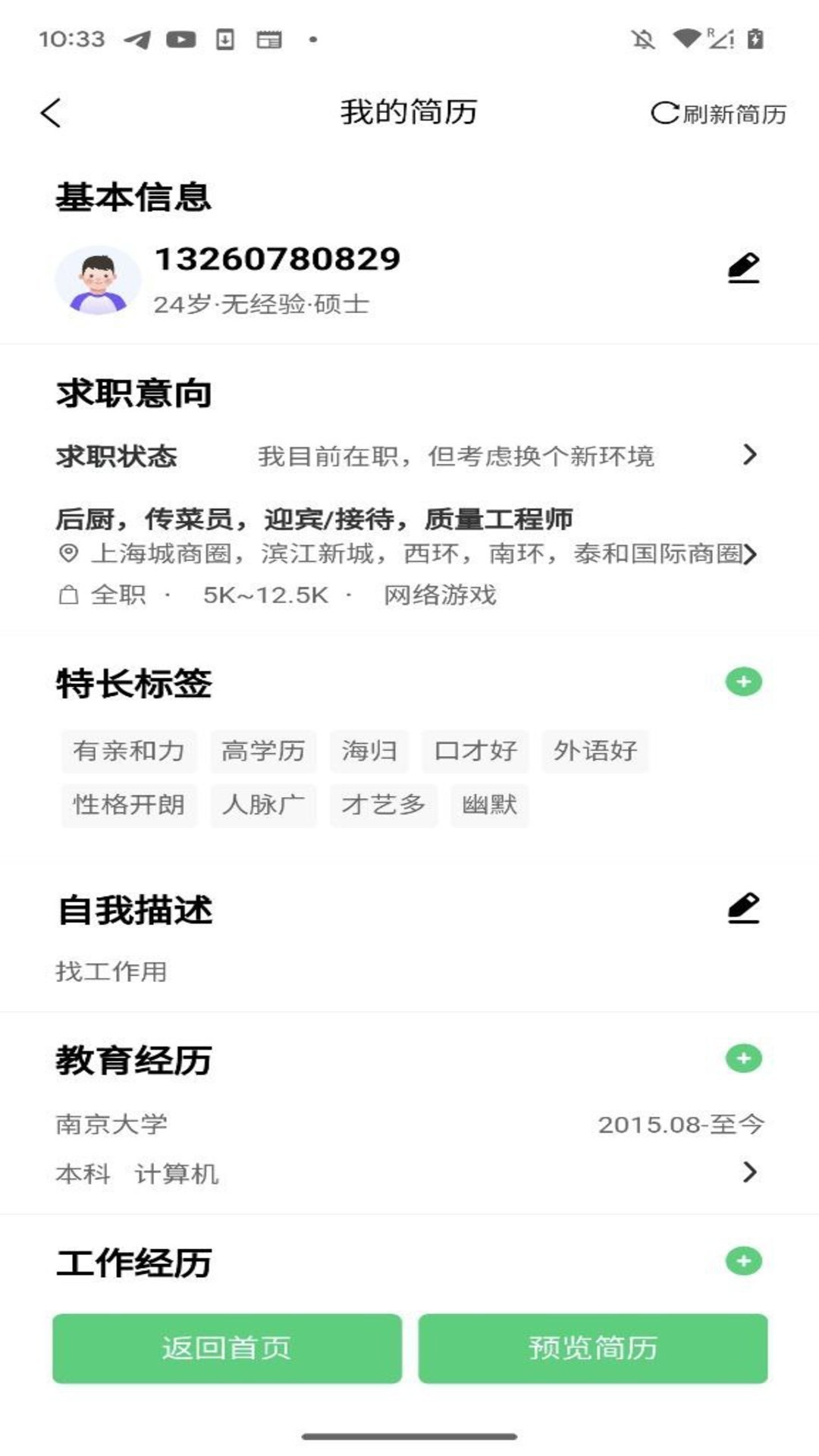The image size is (819, 1456).
Task: Add a new 工作经历 entry
Action: click(743, 1261)
